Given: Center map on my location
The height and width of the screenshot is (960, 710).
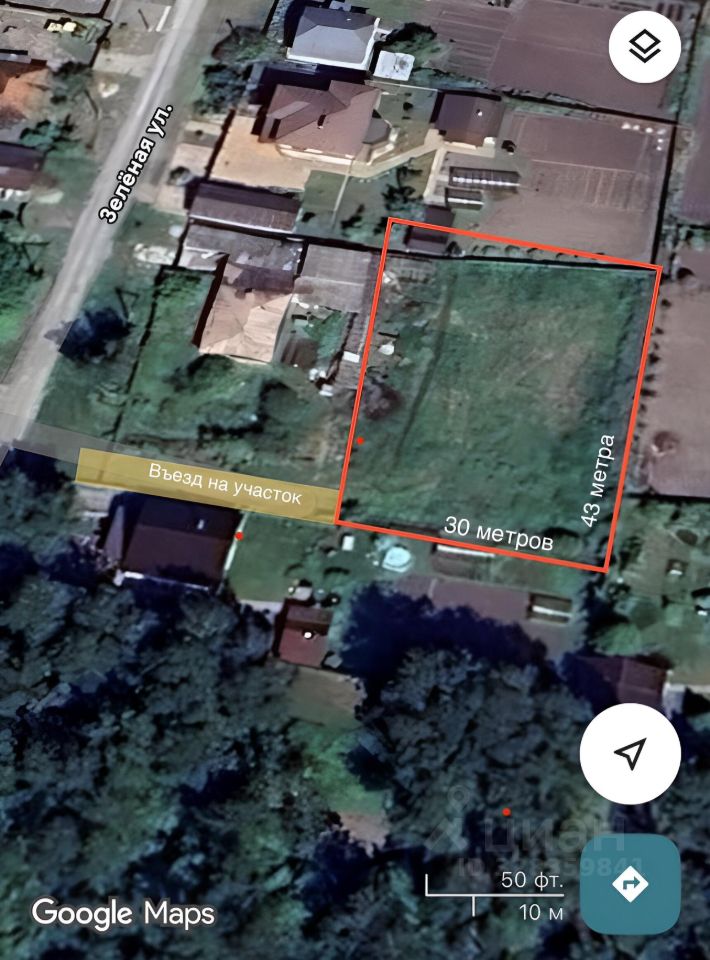Looking at the screenshot, I should [630, 754].
